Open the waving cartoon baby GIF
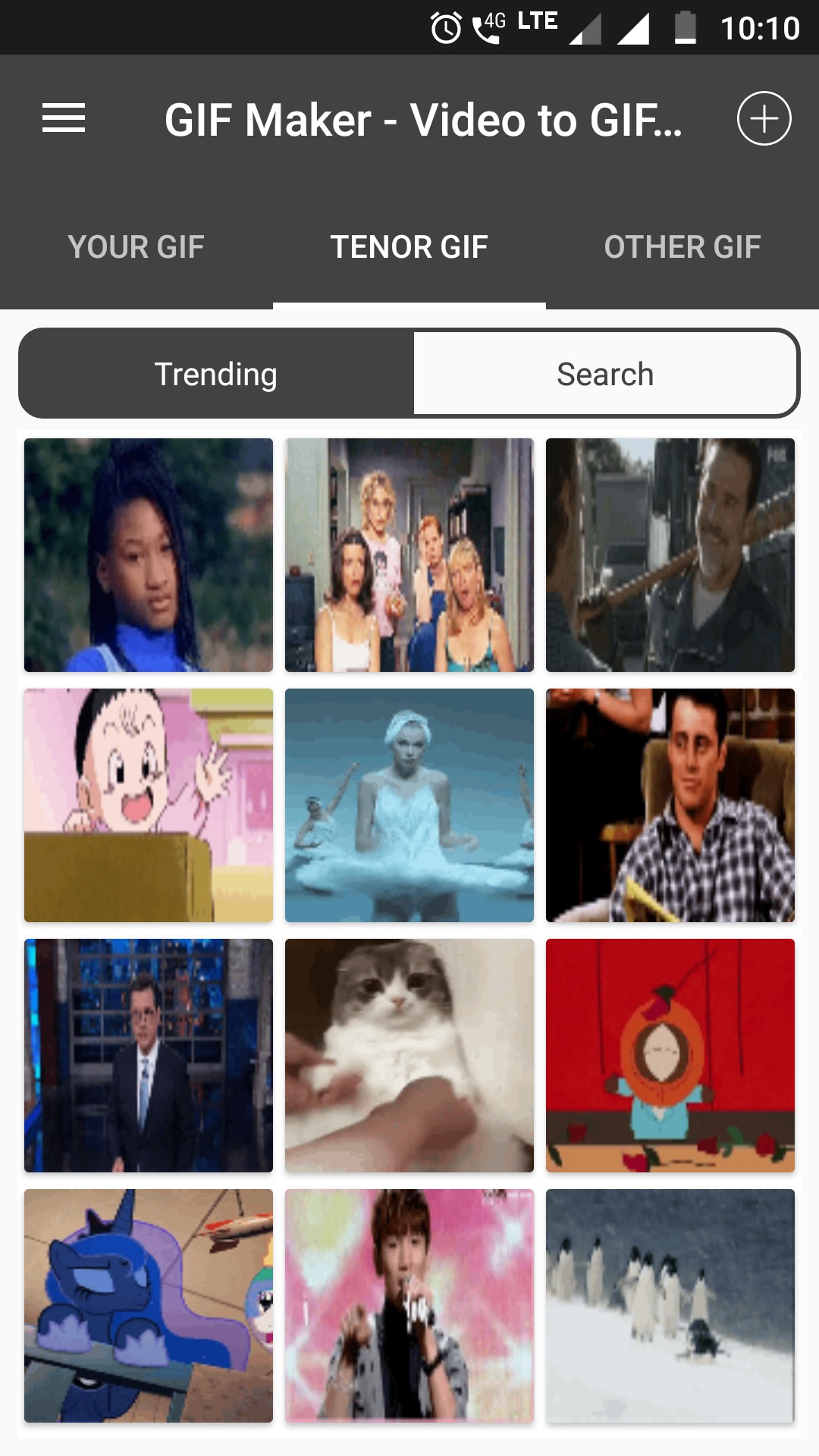Image resolution: width=819 pixels, height=1456 pixels. [x=149, y=805]
